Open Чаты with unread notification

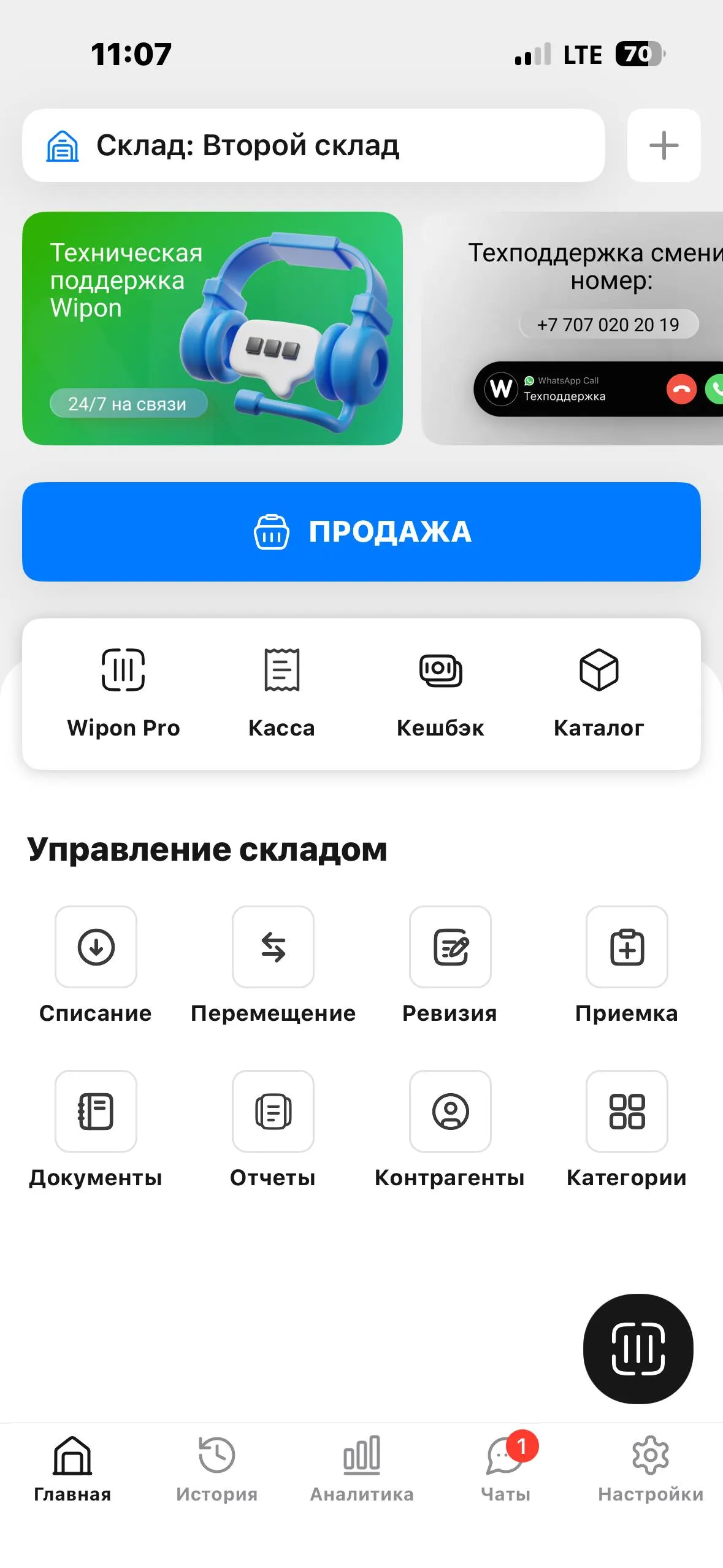[x=505, y=1472]
